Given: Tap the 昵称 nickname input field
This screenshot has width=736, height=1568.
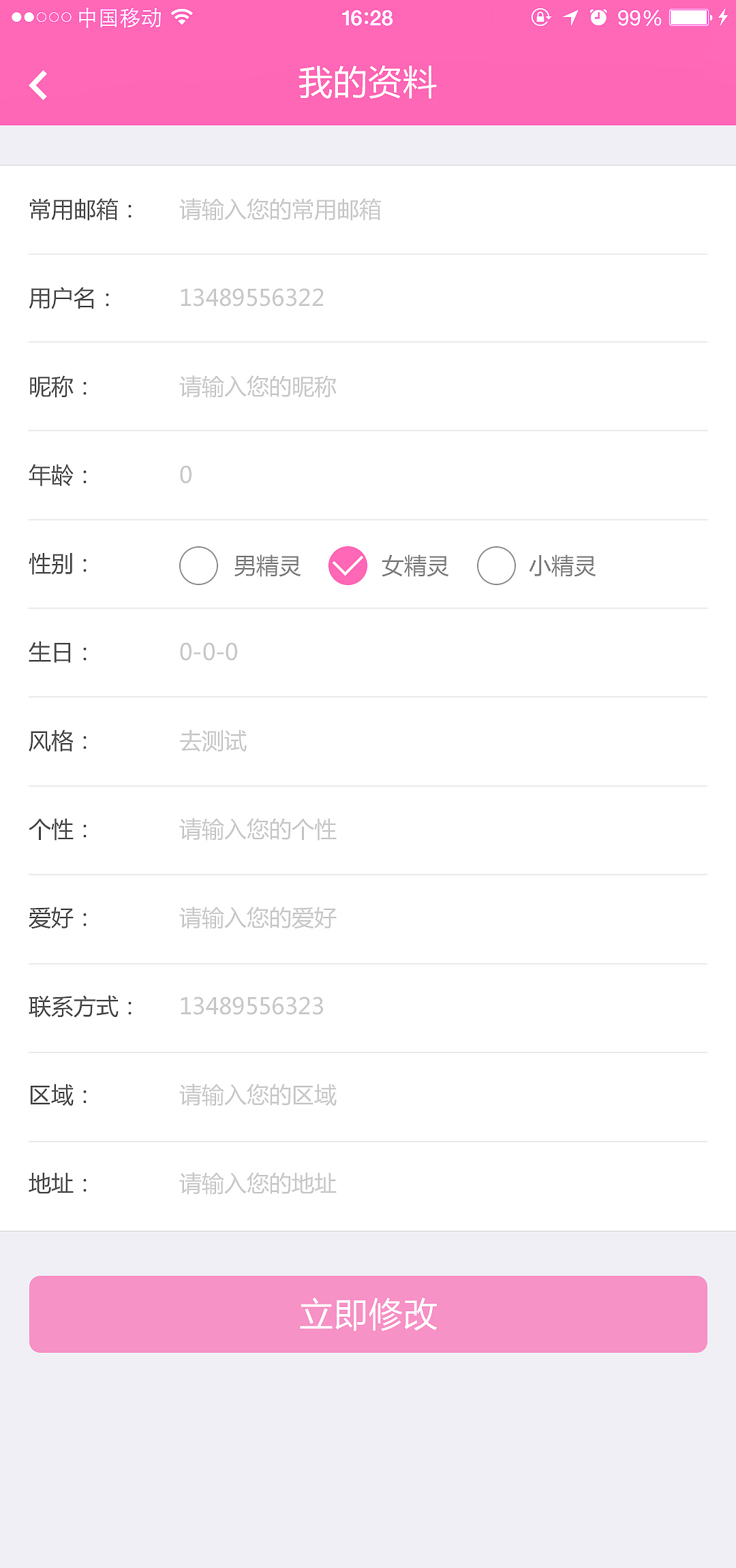Looking at the screenshot, I should (256, 387).
